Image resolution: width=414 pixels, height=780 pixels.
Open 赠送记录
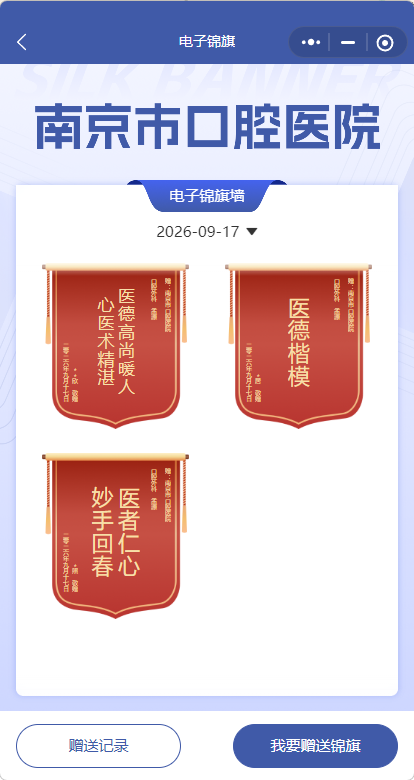tap(99, 746)
